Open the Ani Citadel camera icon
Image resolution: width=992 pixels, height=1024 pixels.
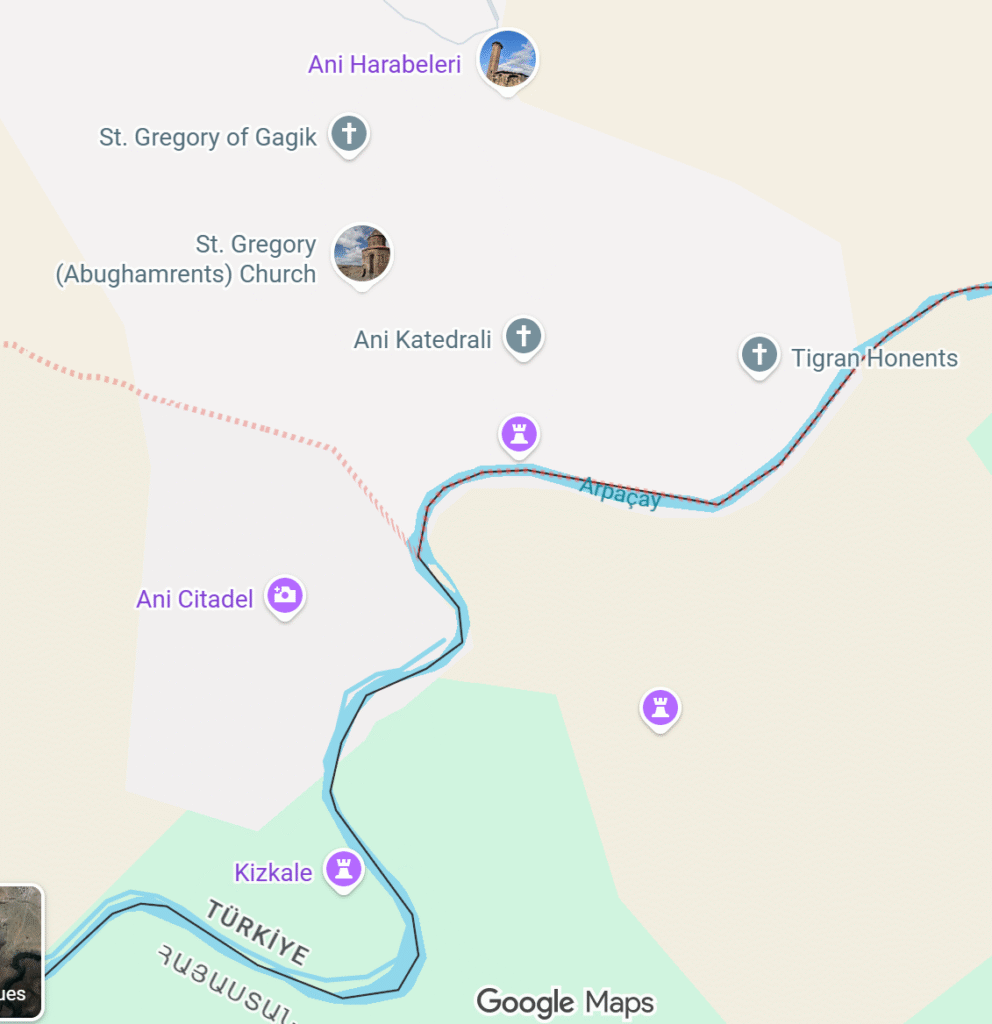[285, 595]
